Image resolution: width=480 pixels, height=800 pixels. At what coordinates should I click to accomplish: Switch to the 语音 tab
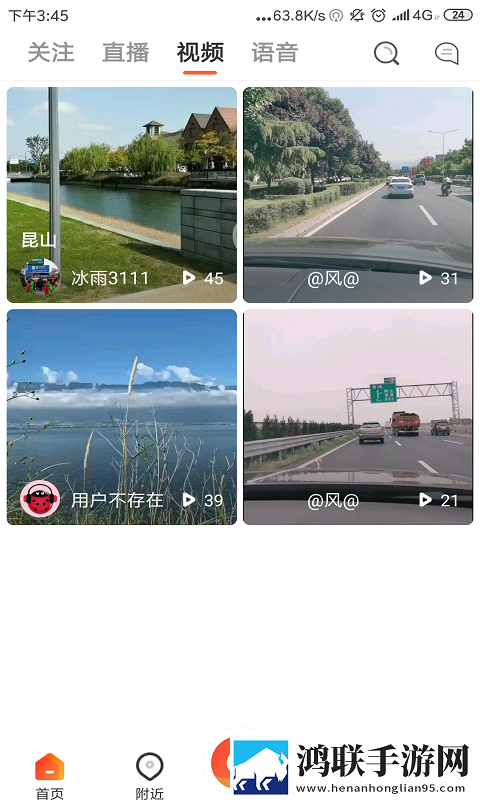pos(274,53)
